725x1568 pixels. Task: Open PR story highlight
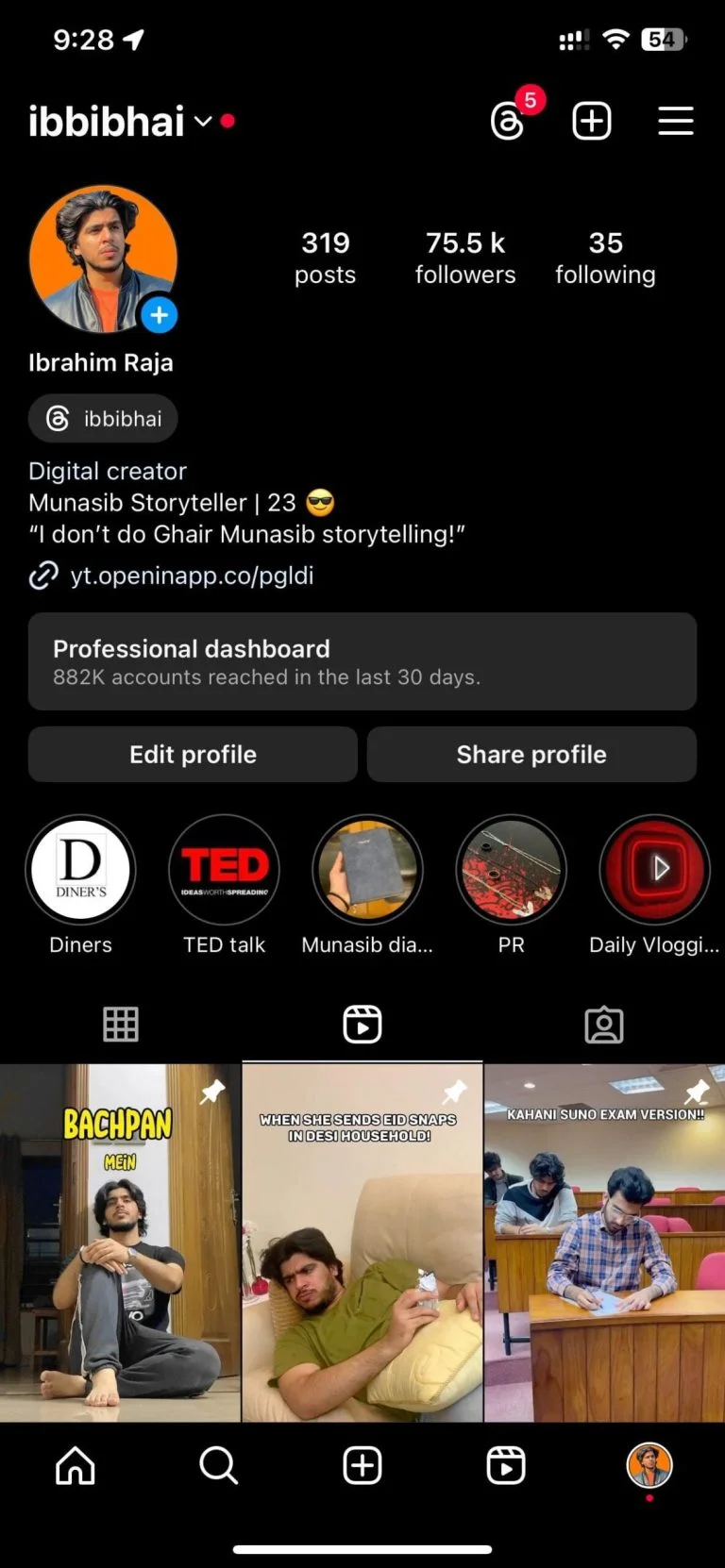click(x=511, y=870)
